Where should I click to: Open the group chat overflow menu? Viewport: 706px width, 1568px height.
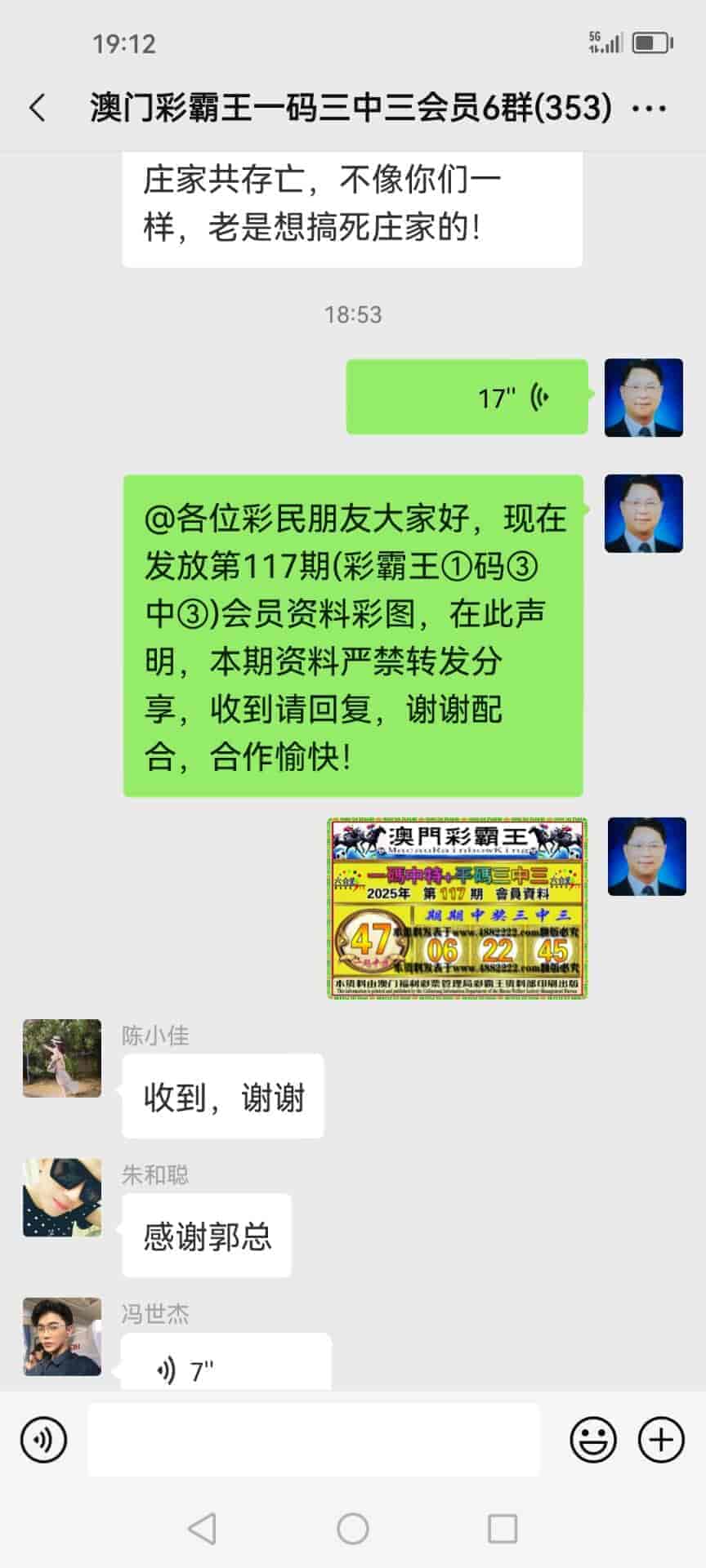[x=650, y=108]
